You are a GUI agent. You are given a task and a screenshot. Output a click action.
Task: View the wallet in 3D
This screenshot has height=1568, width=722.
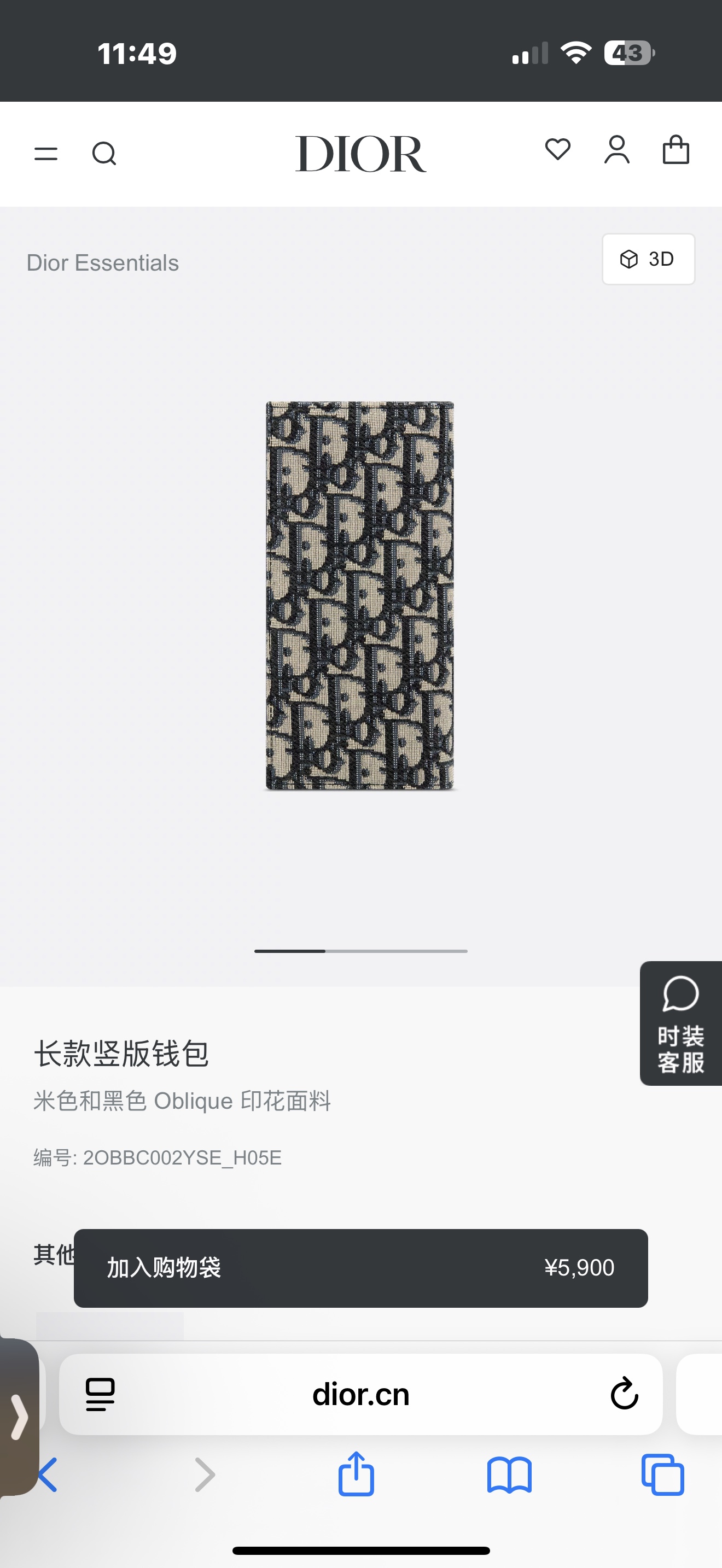coord(648,259)
